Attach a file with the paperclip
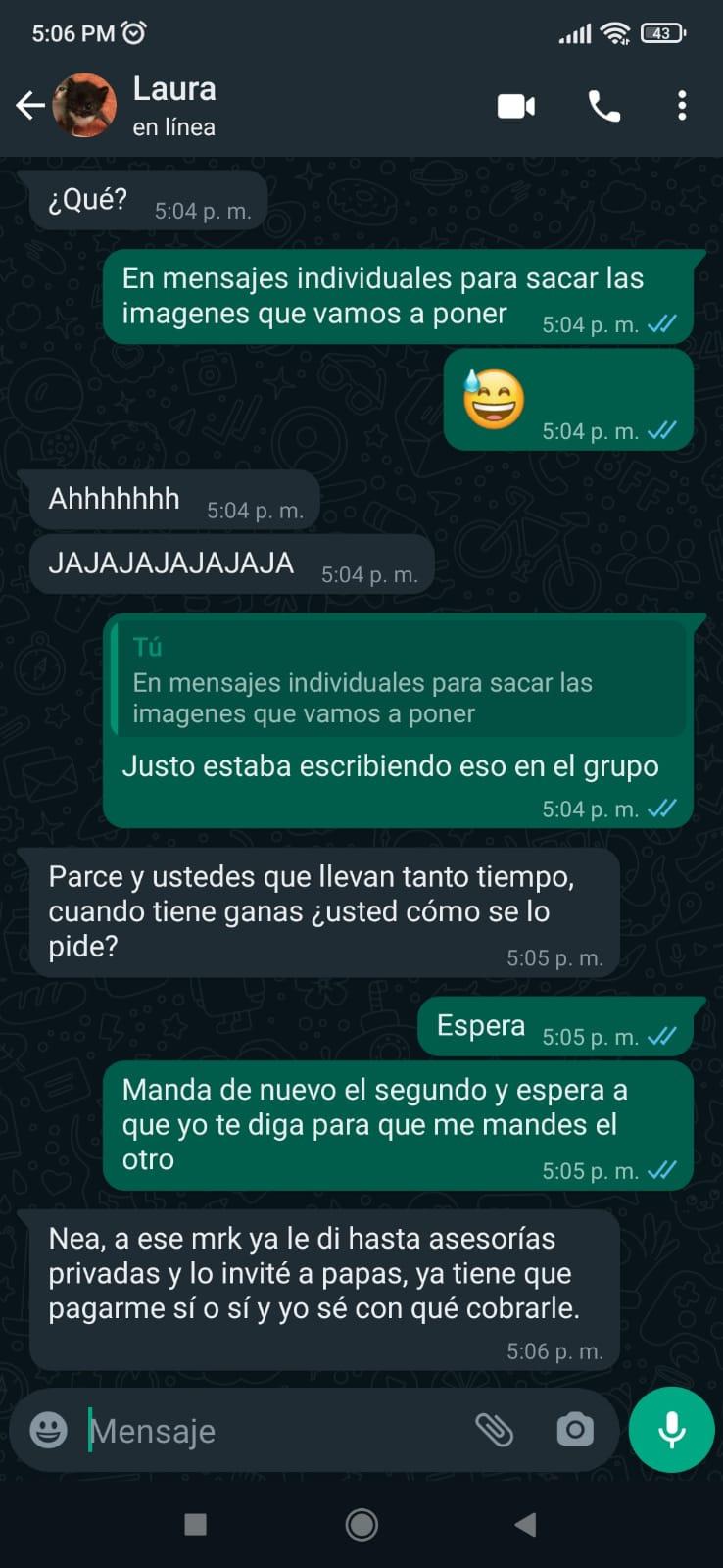723x1568 pixels. 495,1430
